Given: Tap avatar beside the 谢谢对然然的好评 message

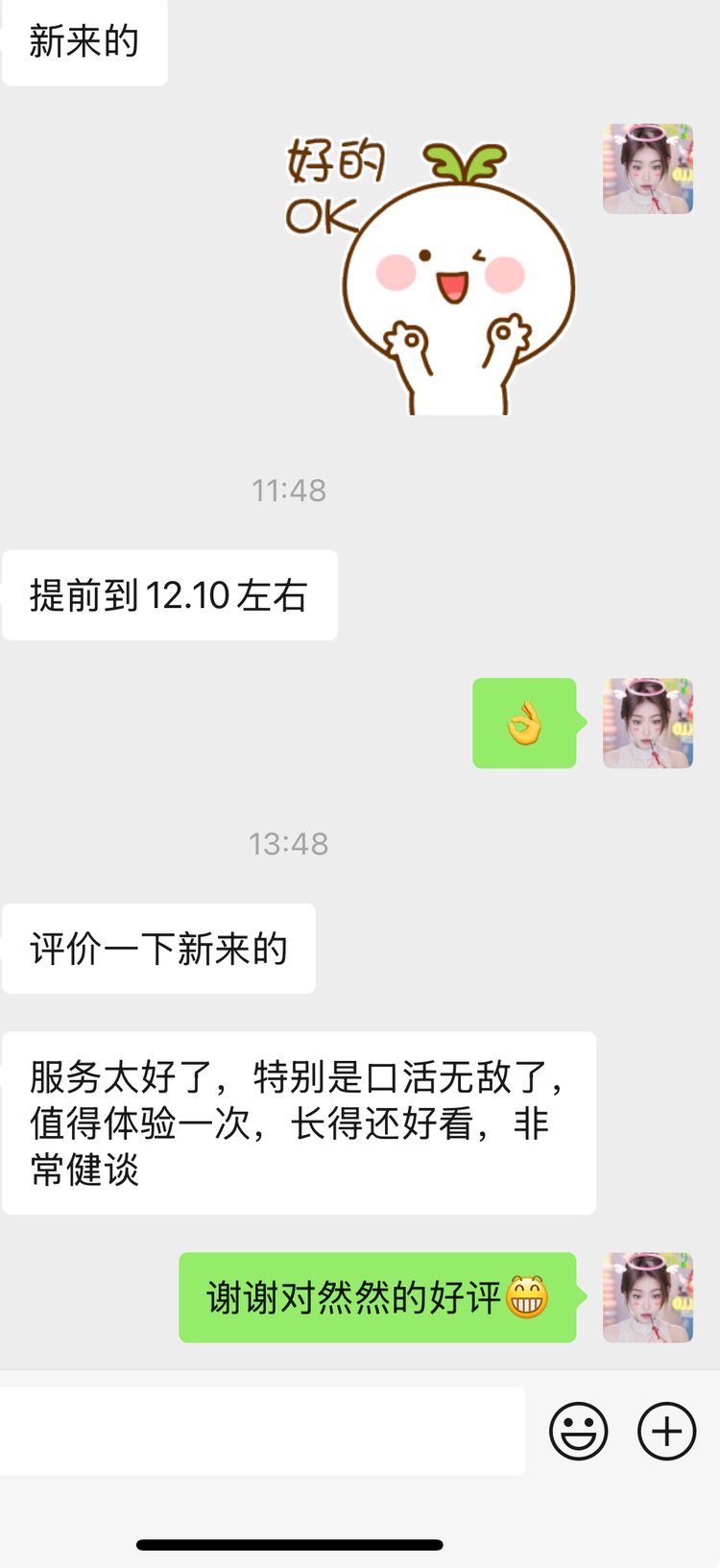Looking at the screenshot, I should 647,1297.
